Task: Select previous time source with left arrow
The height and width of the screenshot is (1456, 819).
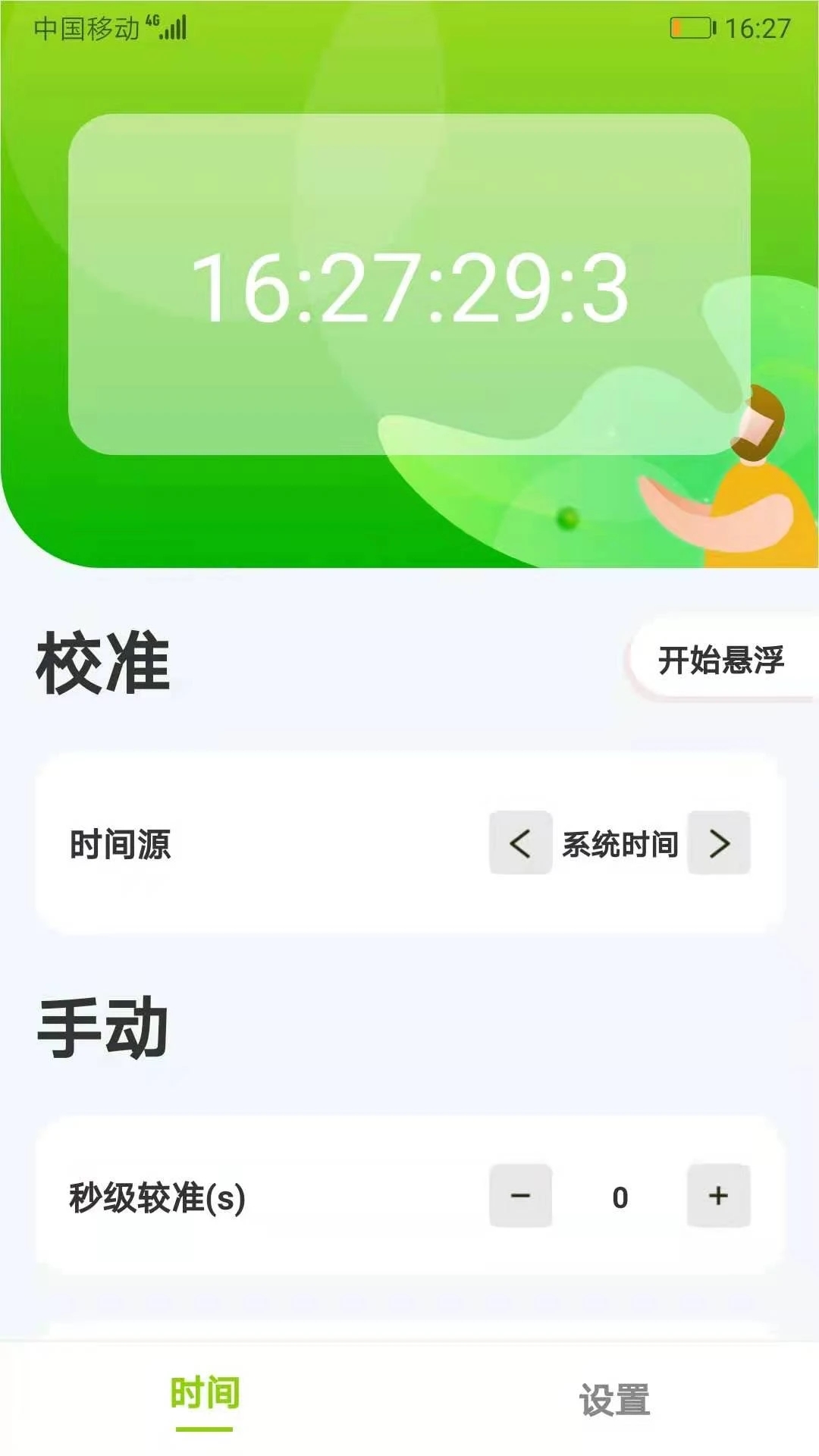Action: point(520,843)
